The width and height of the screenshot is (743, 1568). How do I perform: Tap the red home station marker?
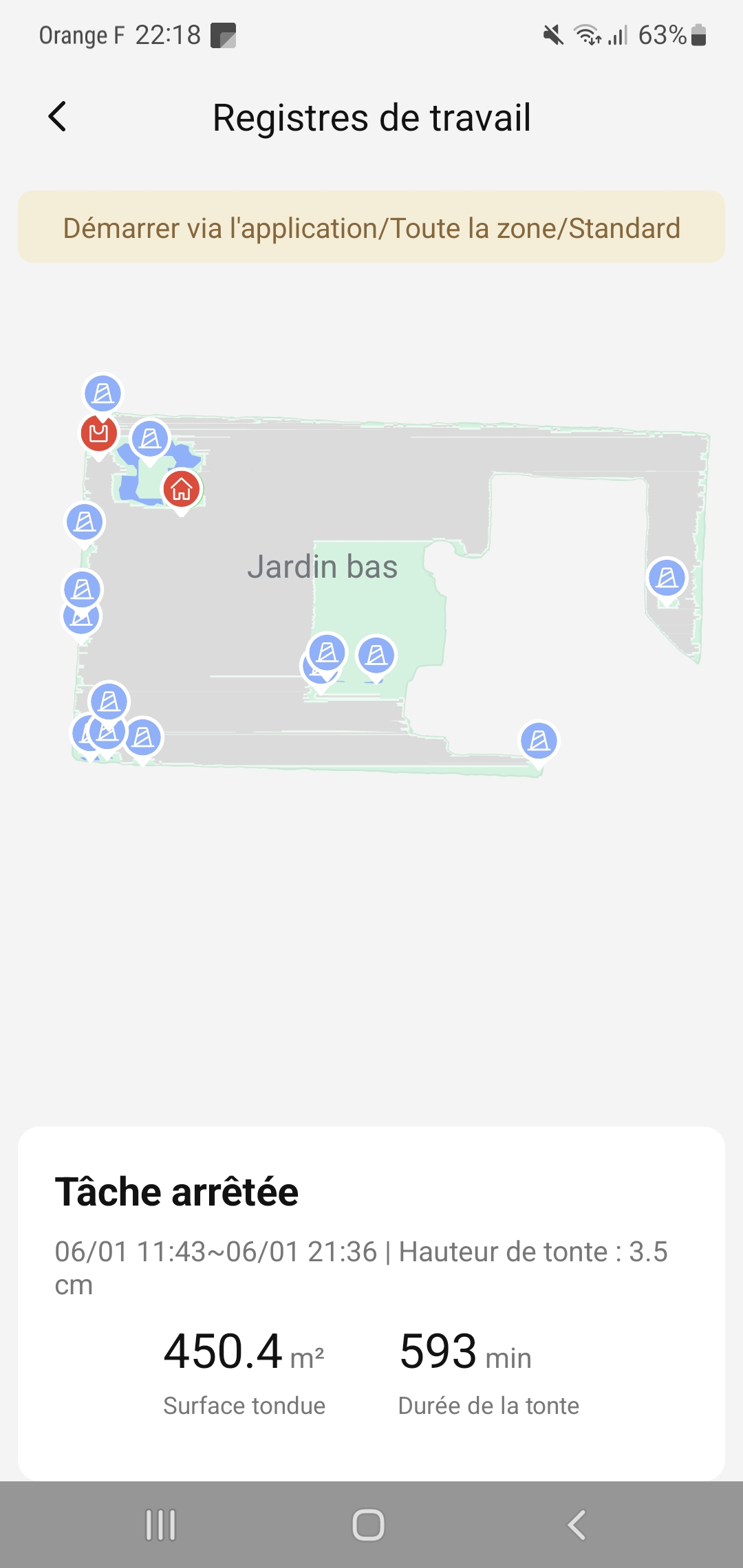click(182, 489)
